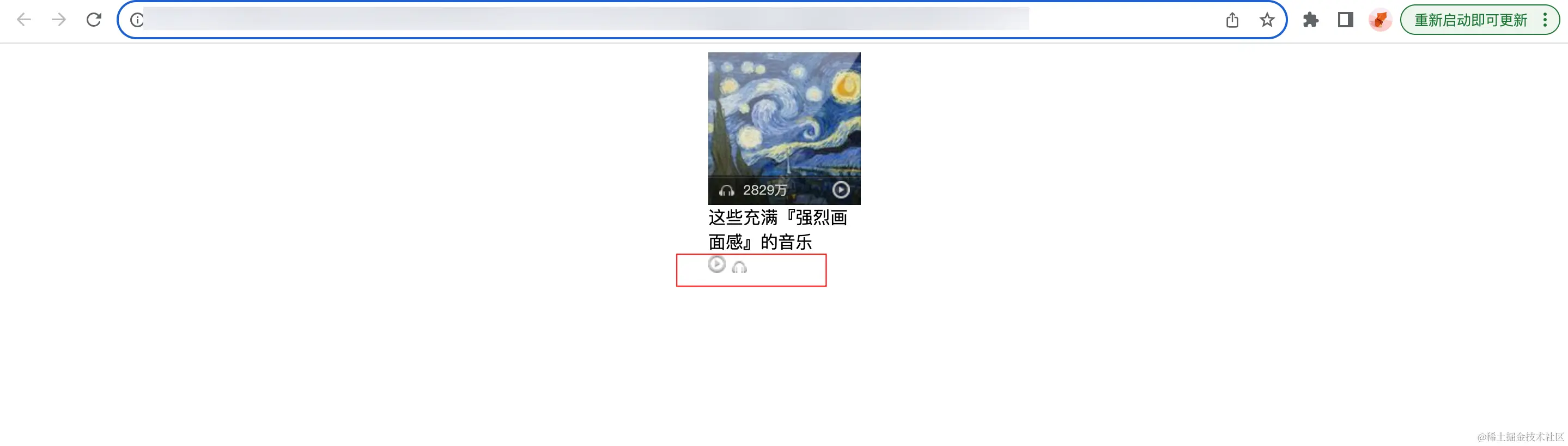Reload the current page
1568x446 pixels.
pos(94,20)
